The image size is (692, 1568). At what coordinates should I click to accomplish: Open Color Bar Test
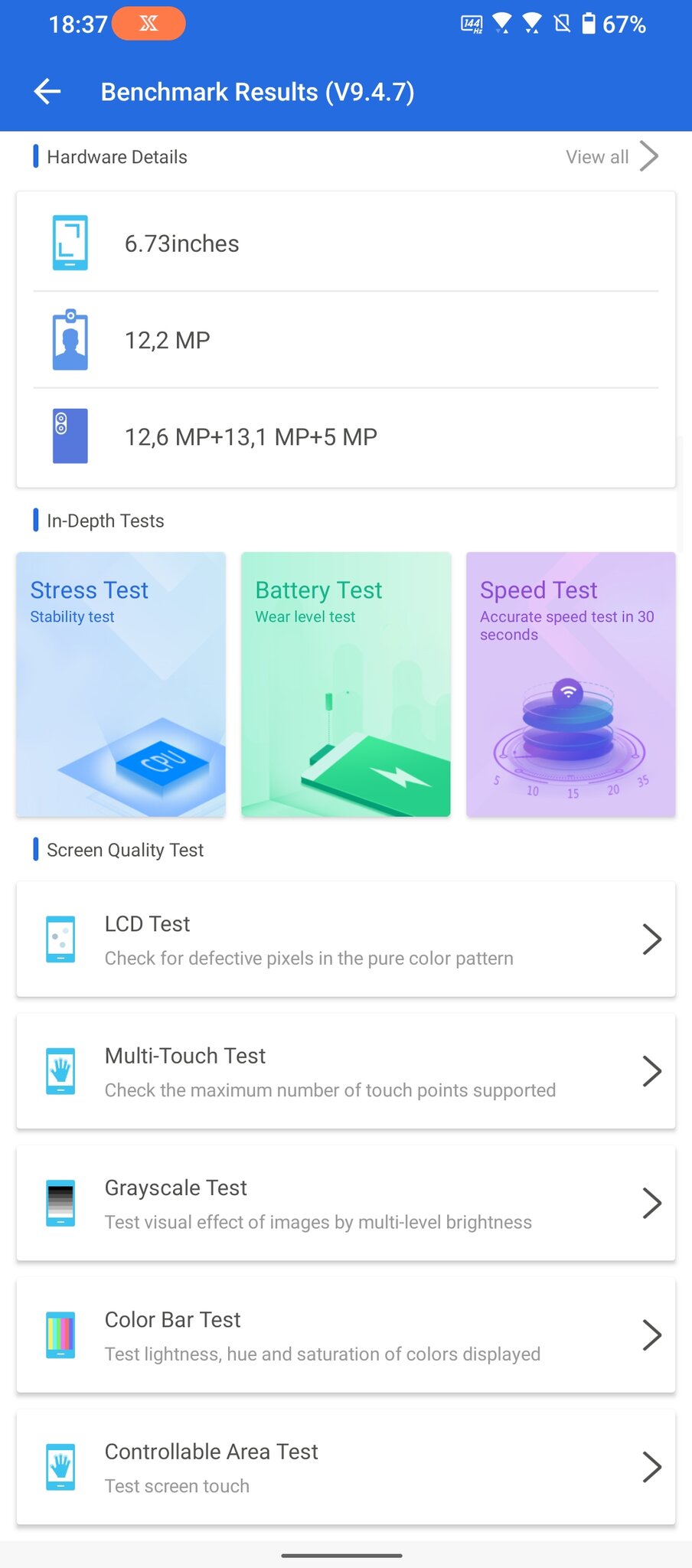pyautogui.click(x=345, y=1335)
